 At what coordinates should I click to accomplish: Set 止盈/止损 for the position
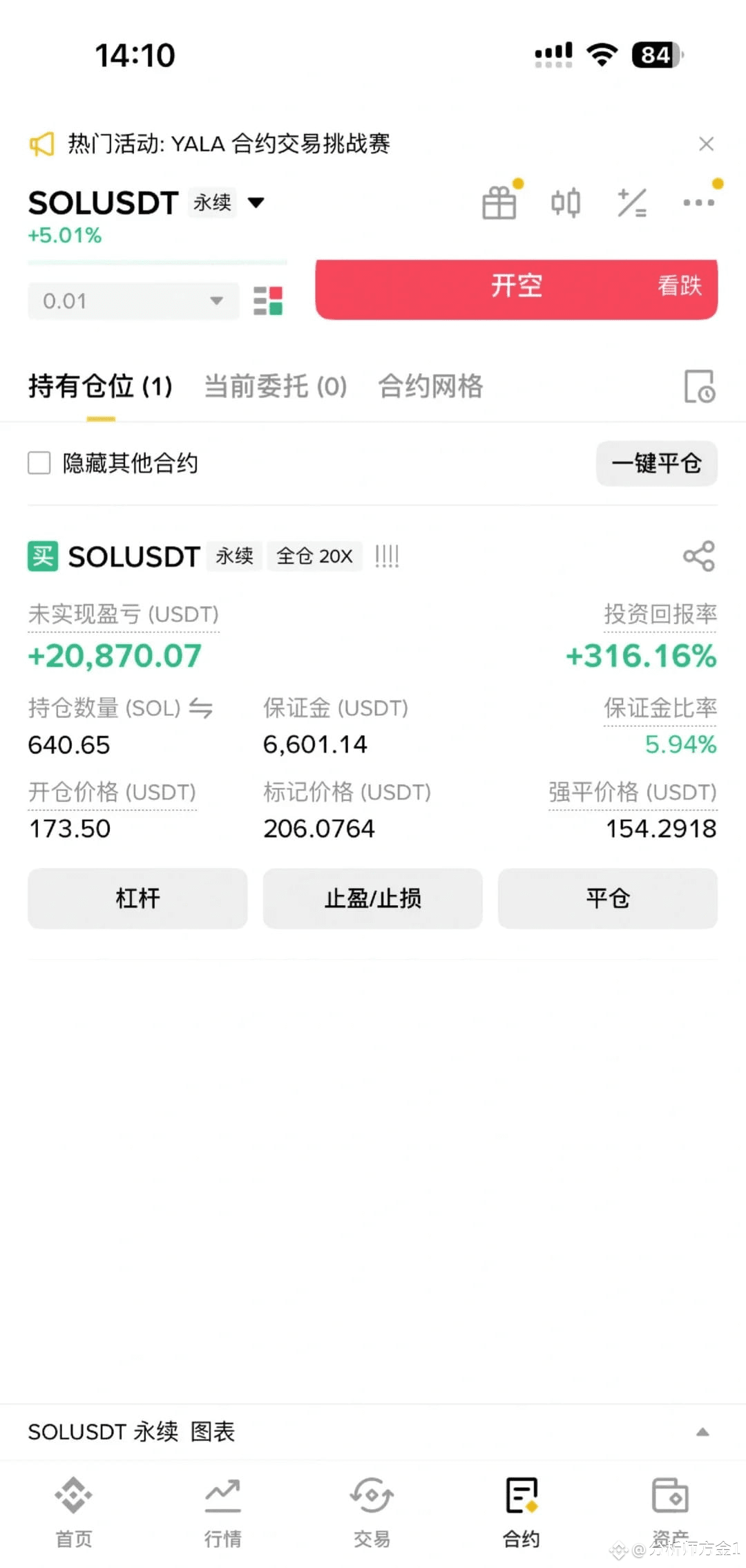[x=373, y=898]
